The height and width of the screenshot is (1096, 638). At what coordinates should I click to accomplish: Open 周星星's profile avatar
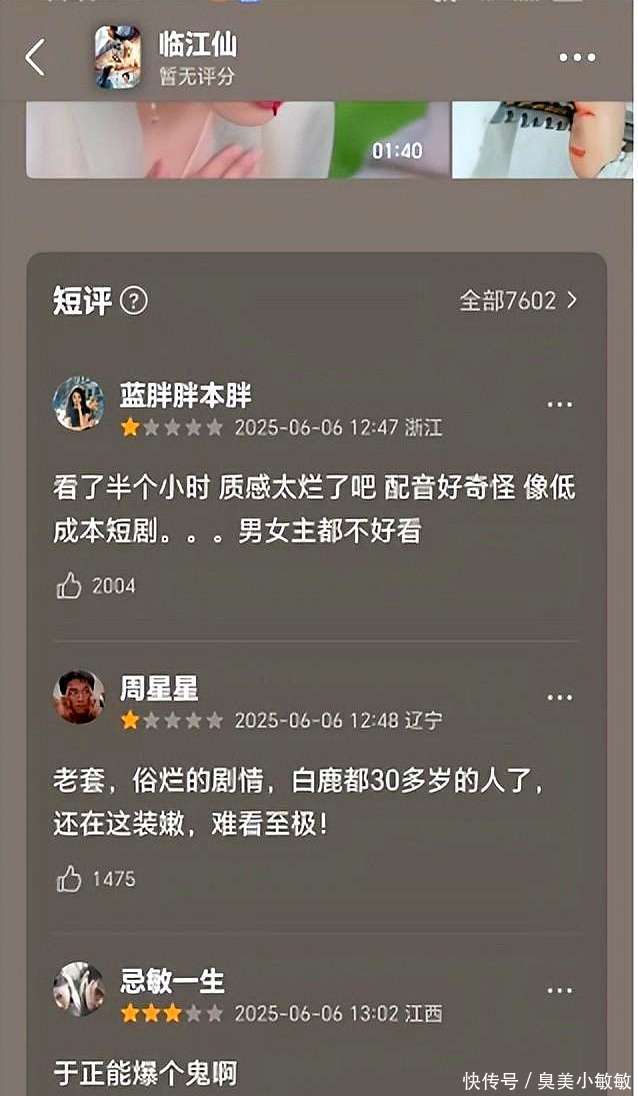(x=79, y=697)
